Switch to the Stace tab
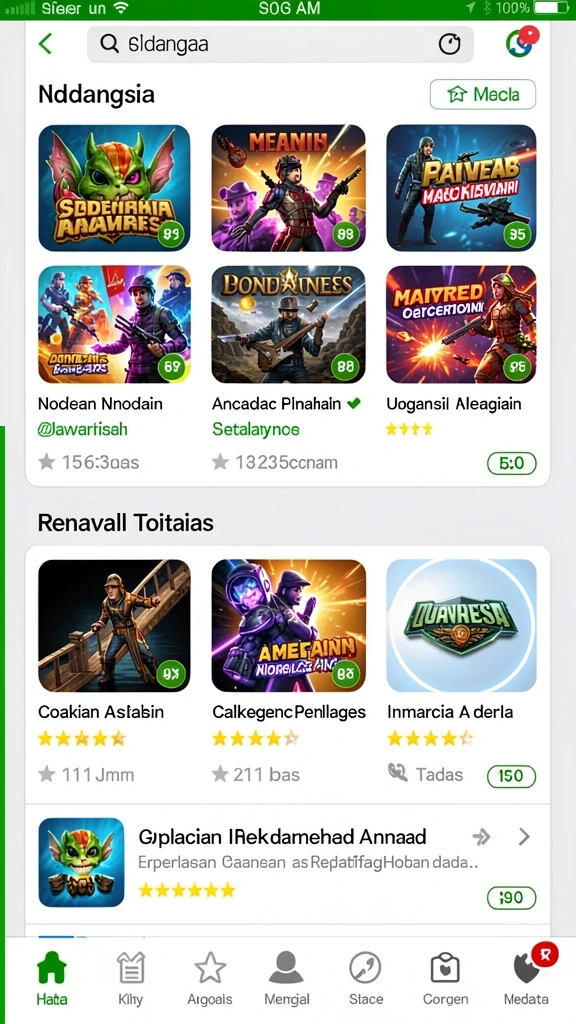Image resolution: width=576 pixels, height=1024 pixels. tap(366, 978)
